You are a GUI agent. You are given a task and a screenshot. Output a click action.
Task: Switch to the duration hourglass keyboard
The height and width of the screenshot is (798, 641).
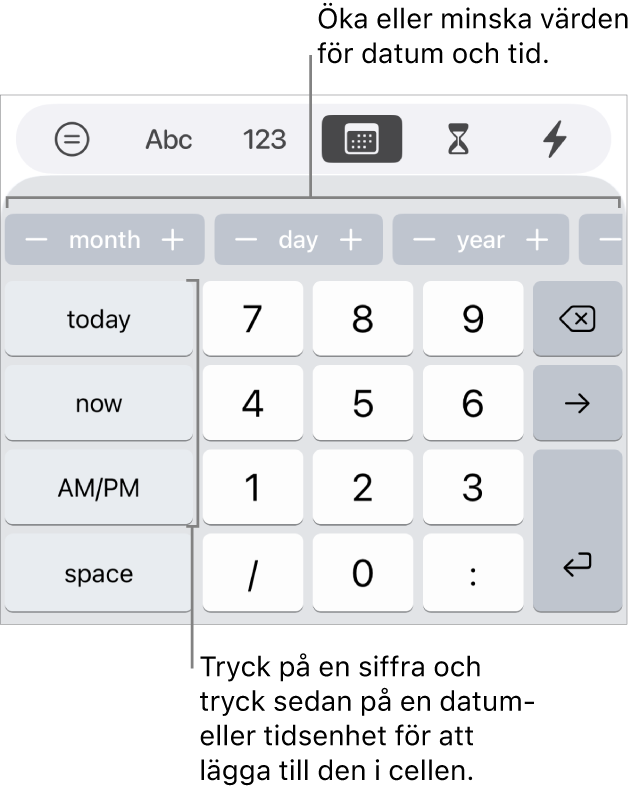tap(458, 139)
